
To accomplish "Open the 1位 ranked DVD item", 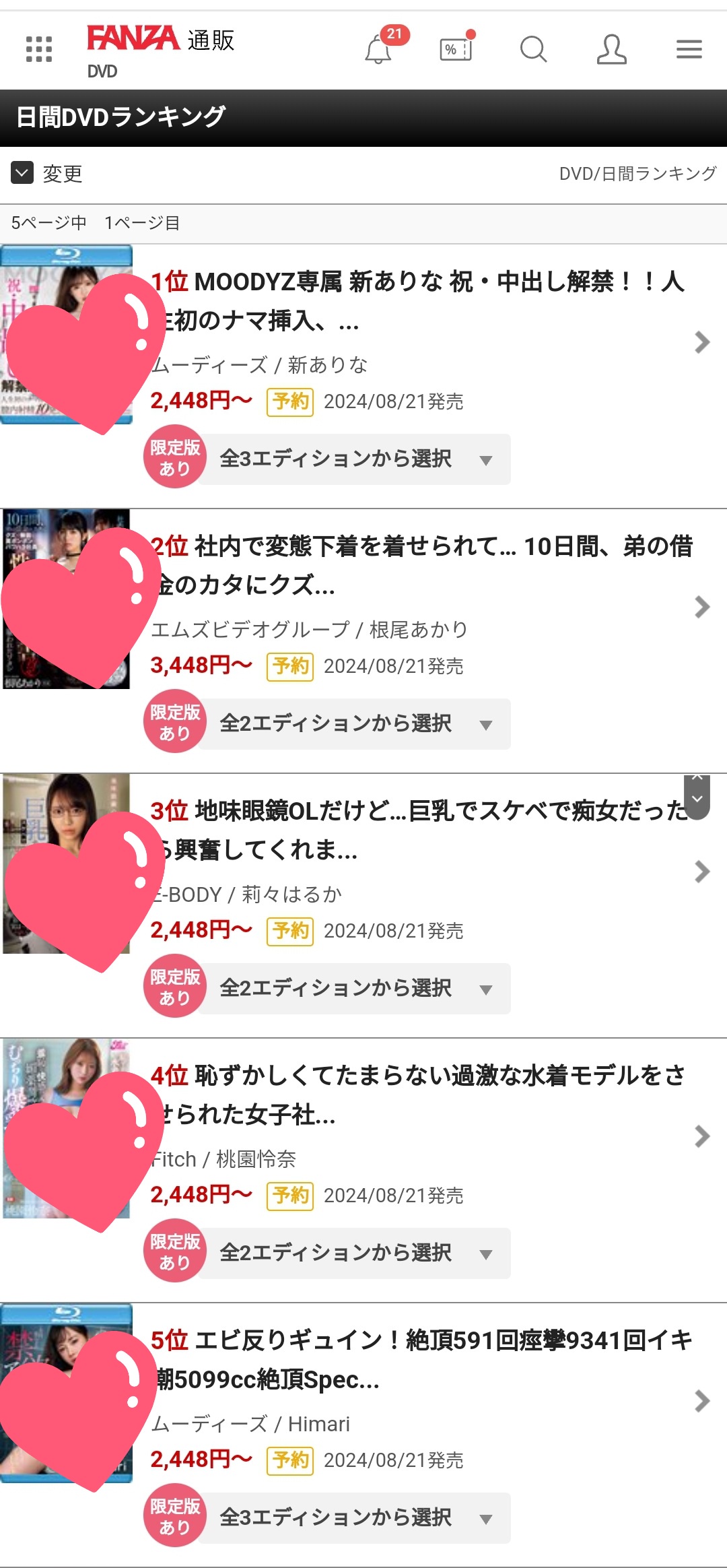I will click(x=417, y=301).
